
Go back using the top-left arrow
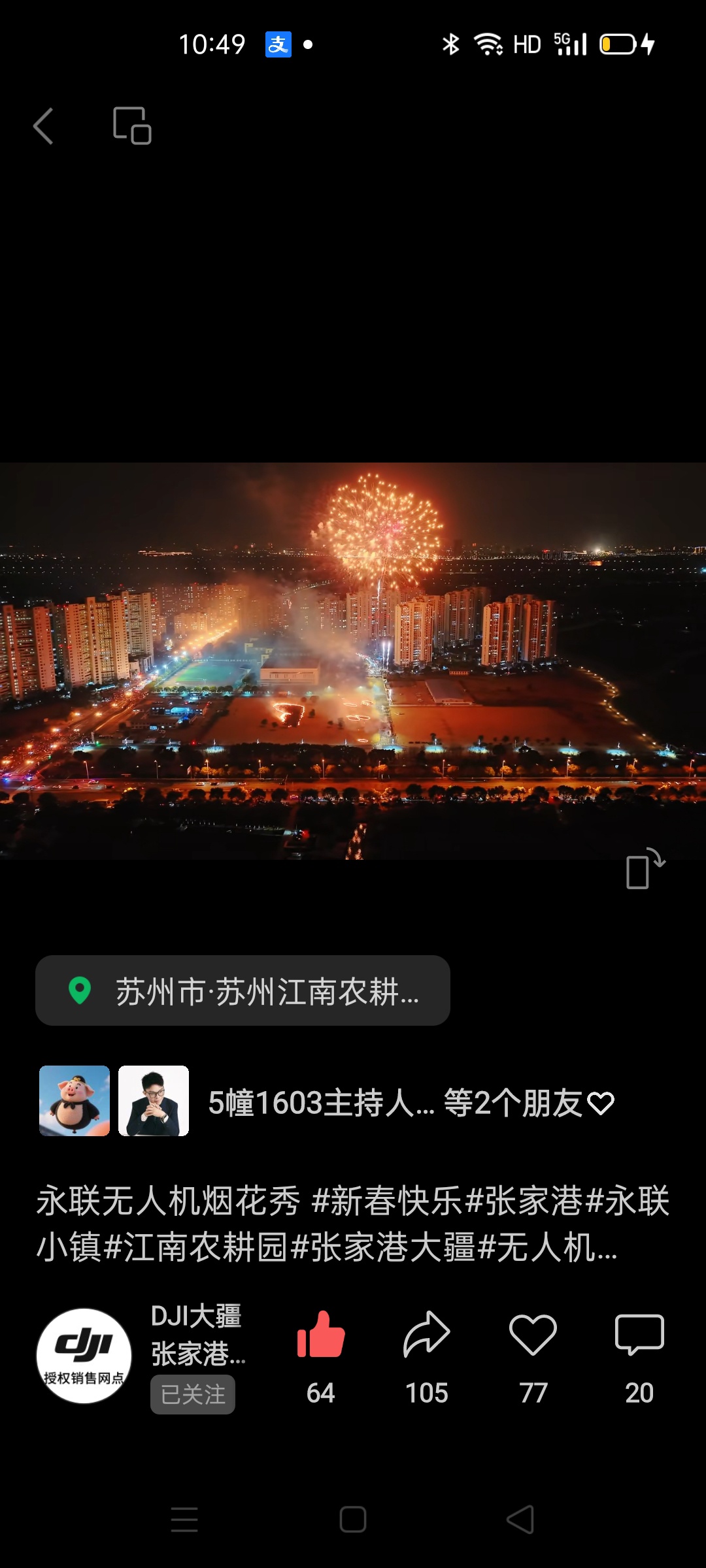[43, 125]
